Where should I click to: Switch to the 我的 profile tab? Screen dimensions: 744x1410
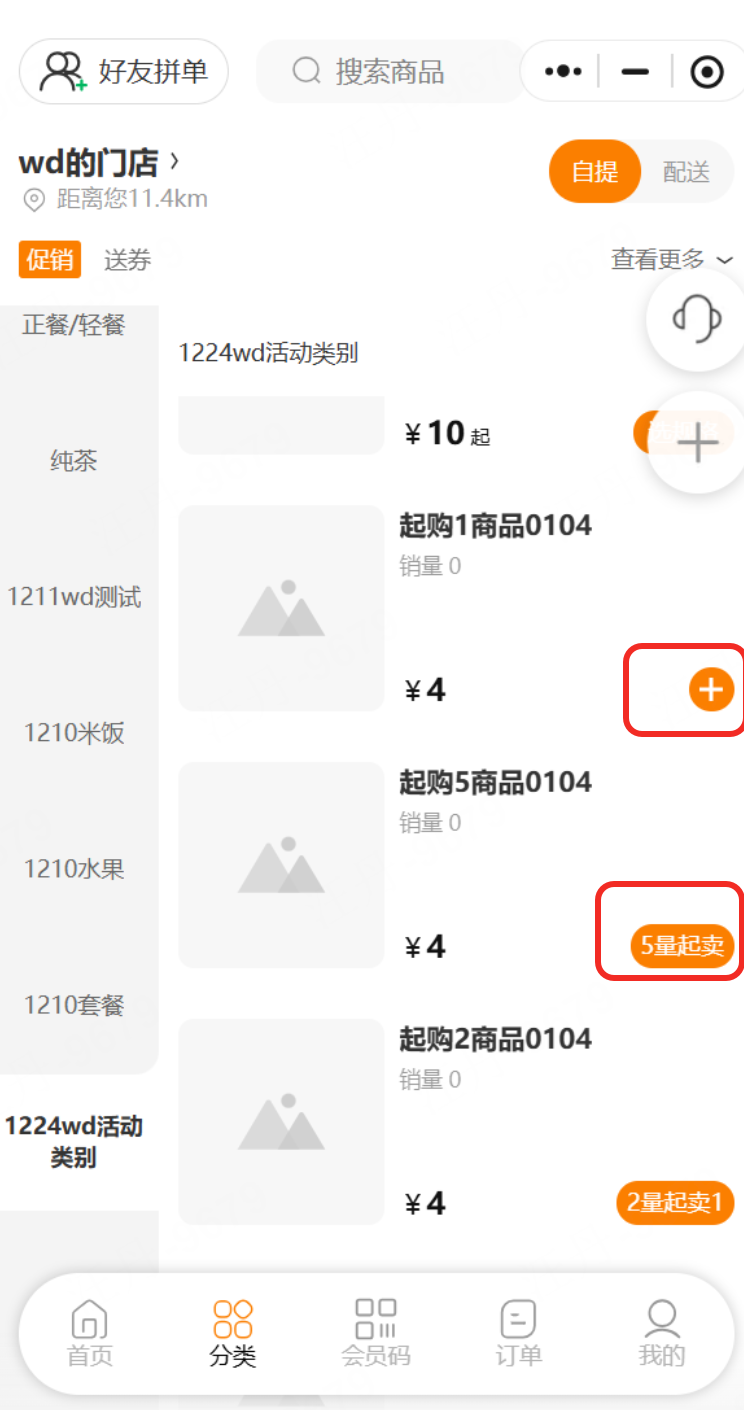click(662, 1333)
